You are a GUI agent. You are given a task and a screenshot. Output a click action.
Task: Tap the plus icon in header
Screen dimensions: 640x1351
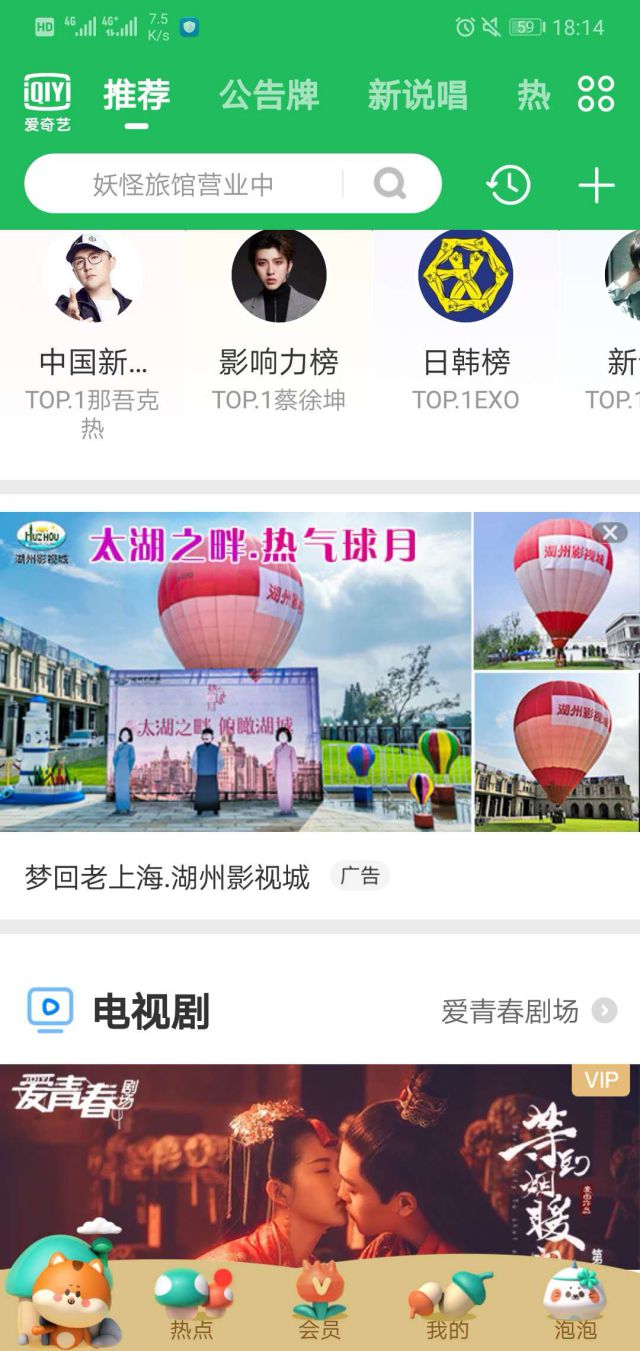point(596,185)
